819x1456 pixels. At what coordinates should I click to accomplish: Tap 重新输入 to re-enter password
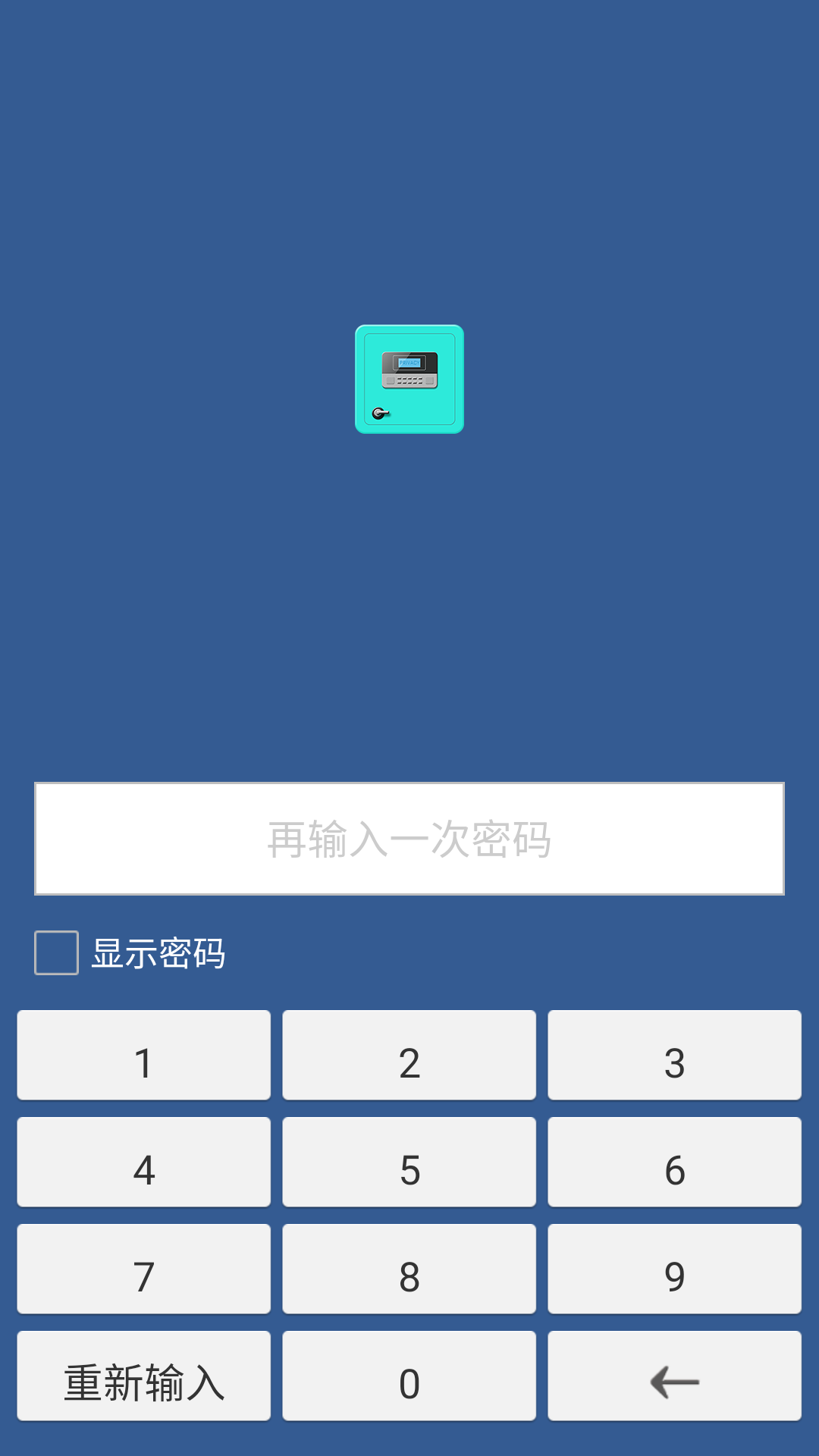click(x=144, y=1376)
